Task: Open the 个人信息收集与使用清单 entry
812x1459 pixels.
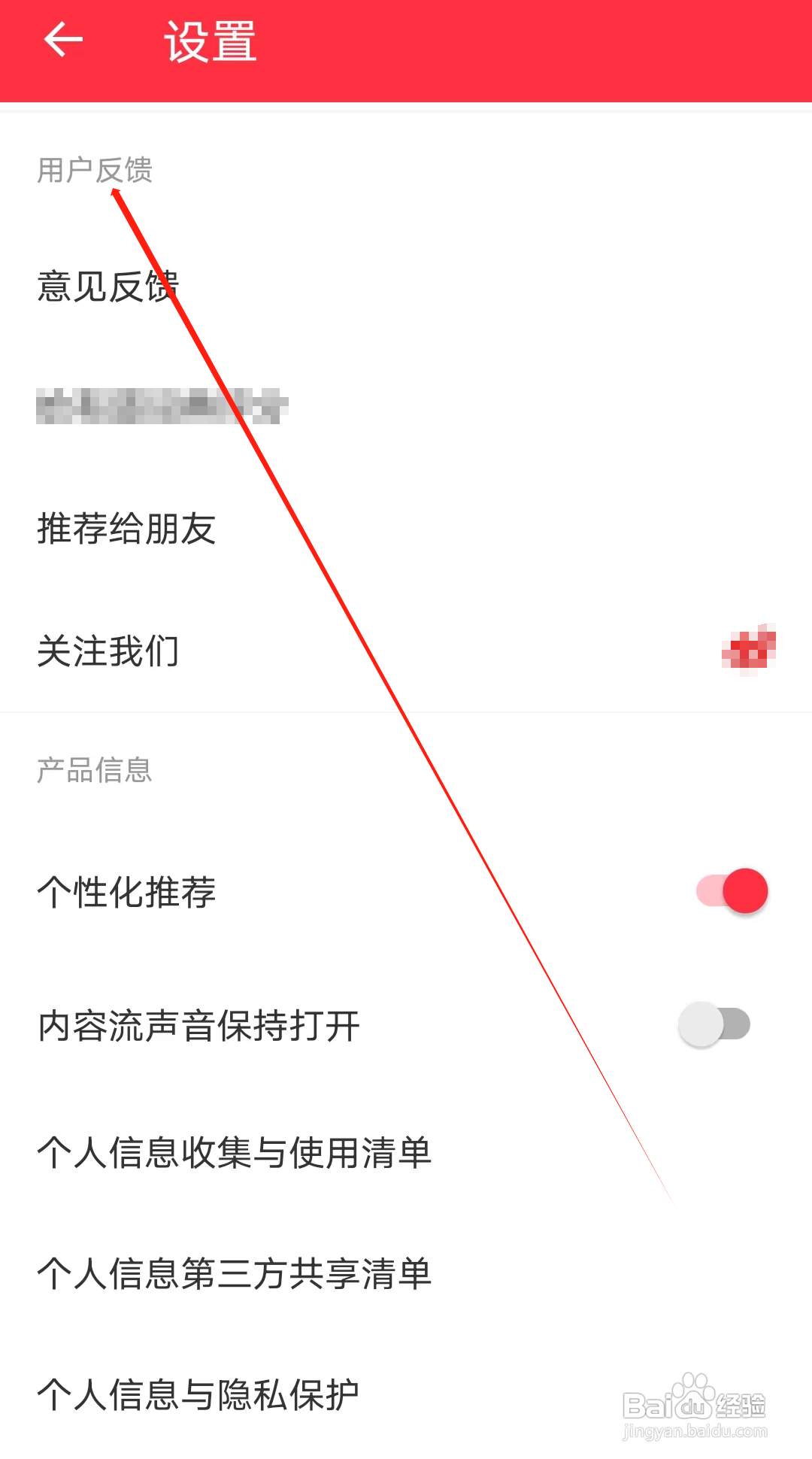Action: pyautogui.click(x=235, y=1155)
